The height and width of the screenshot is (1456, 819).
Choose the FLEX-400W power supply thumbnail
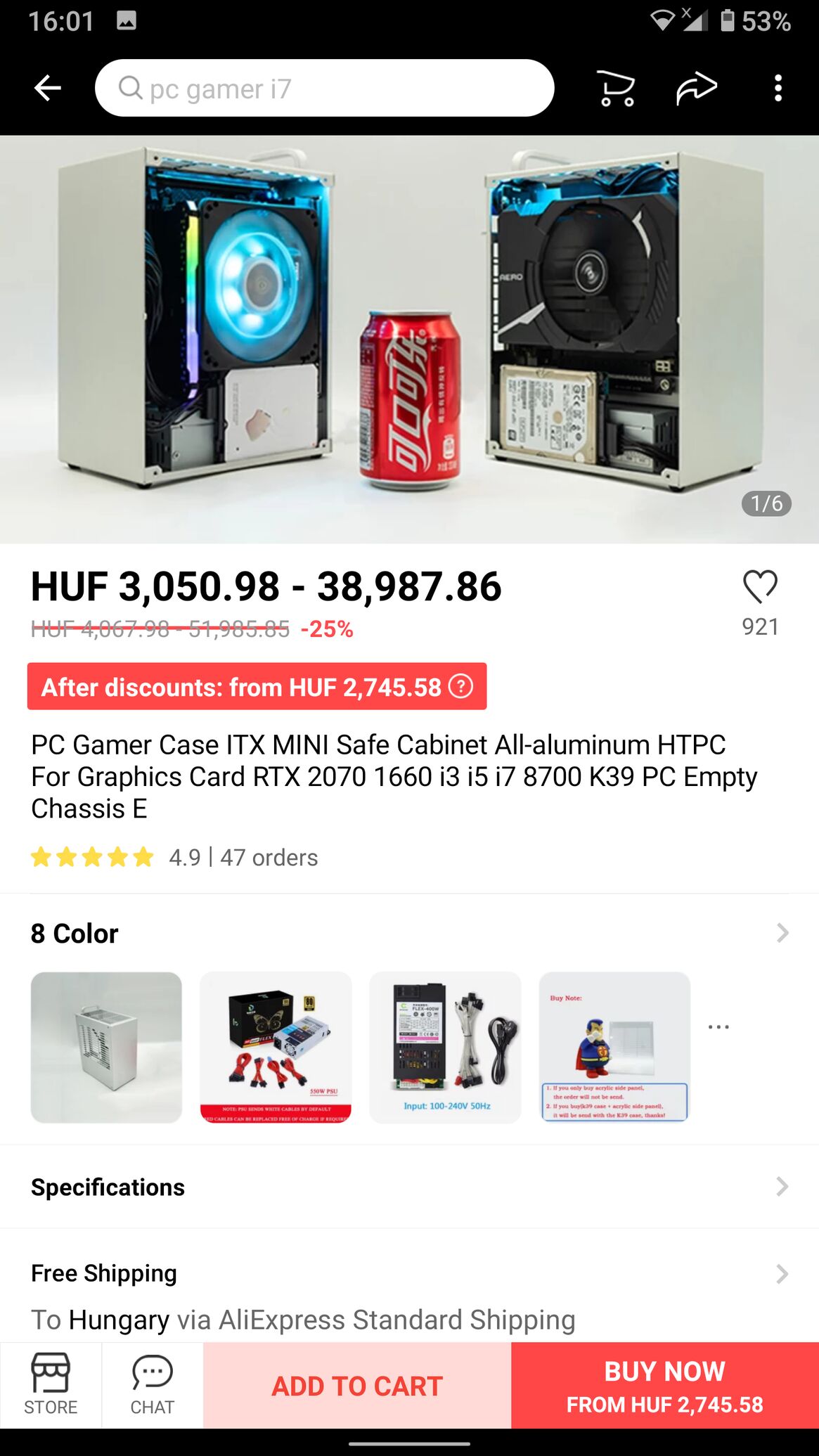(x=445, y=1047)
